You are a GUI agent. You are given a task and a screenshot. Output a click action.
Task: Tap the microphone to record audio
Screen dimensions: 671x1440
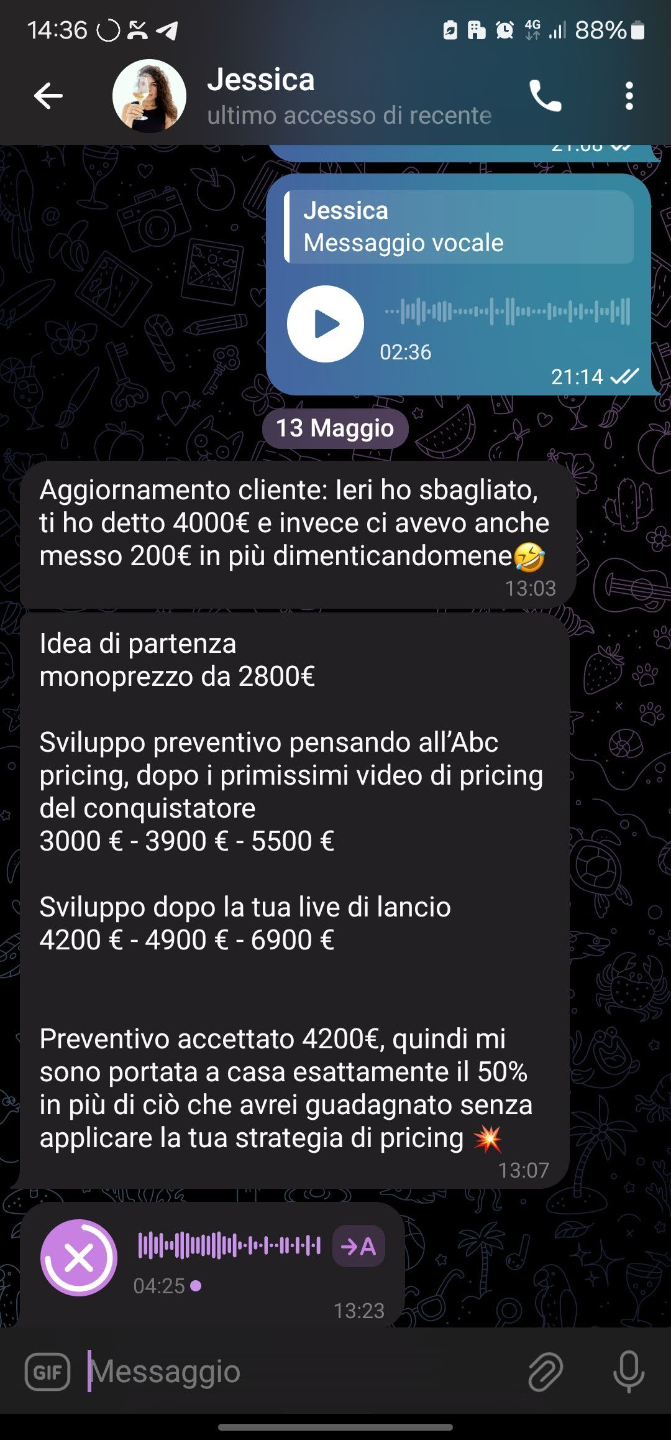[629, 1372]
